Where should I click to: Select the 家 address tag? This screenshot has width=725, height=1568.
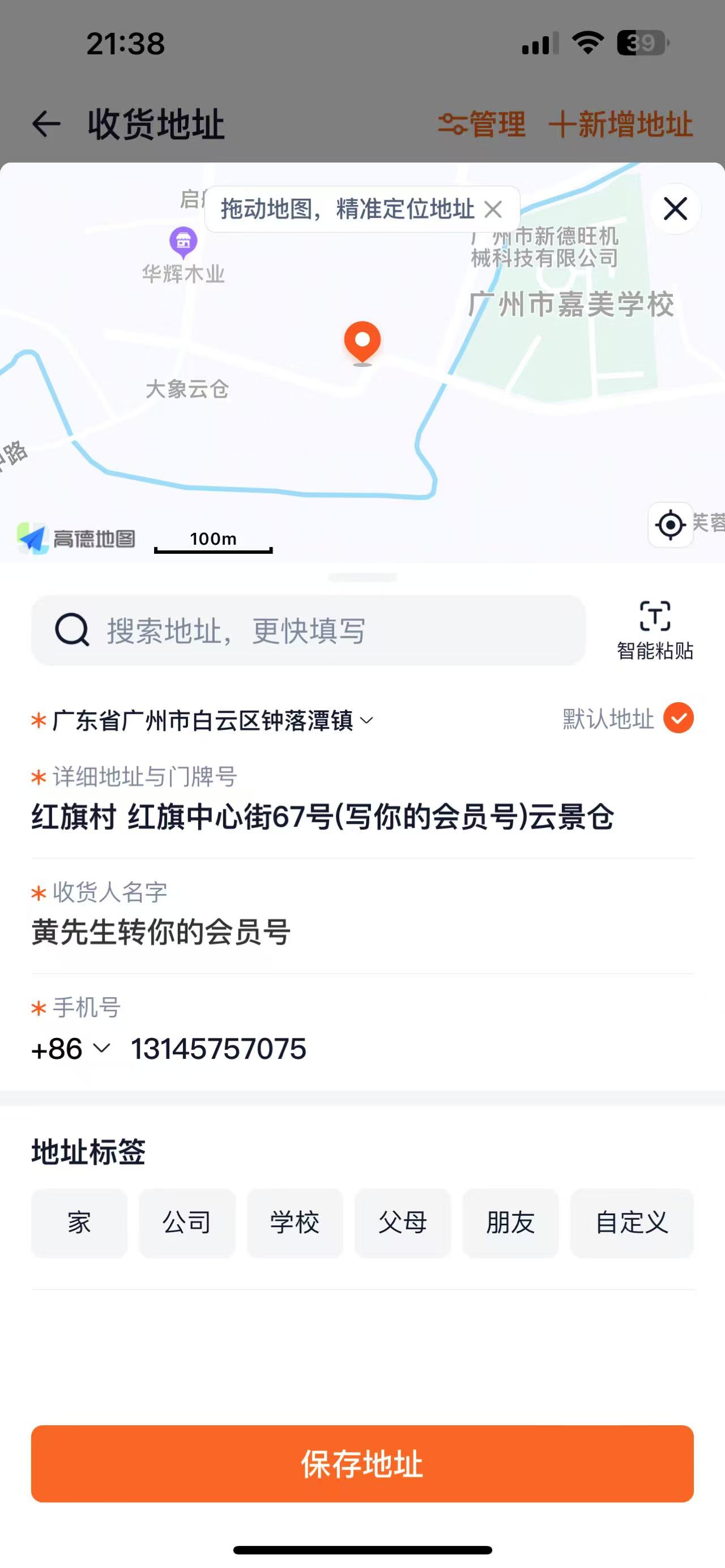coord(79,1222)
